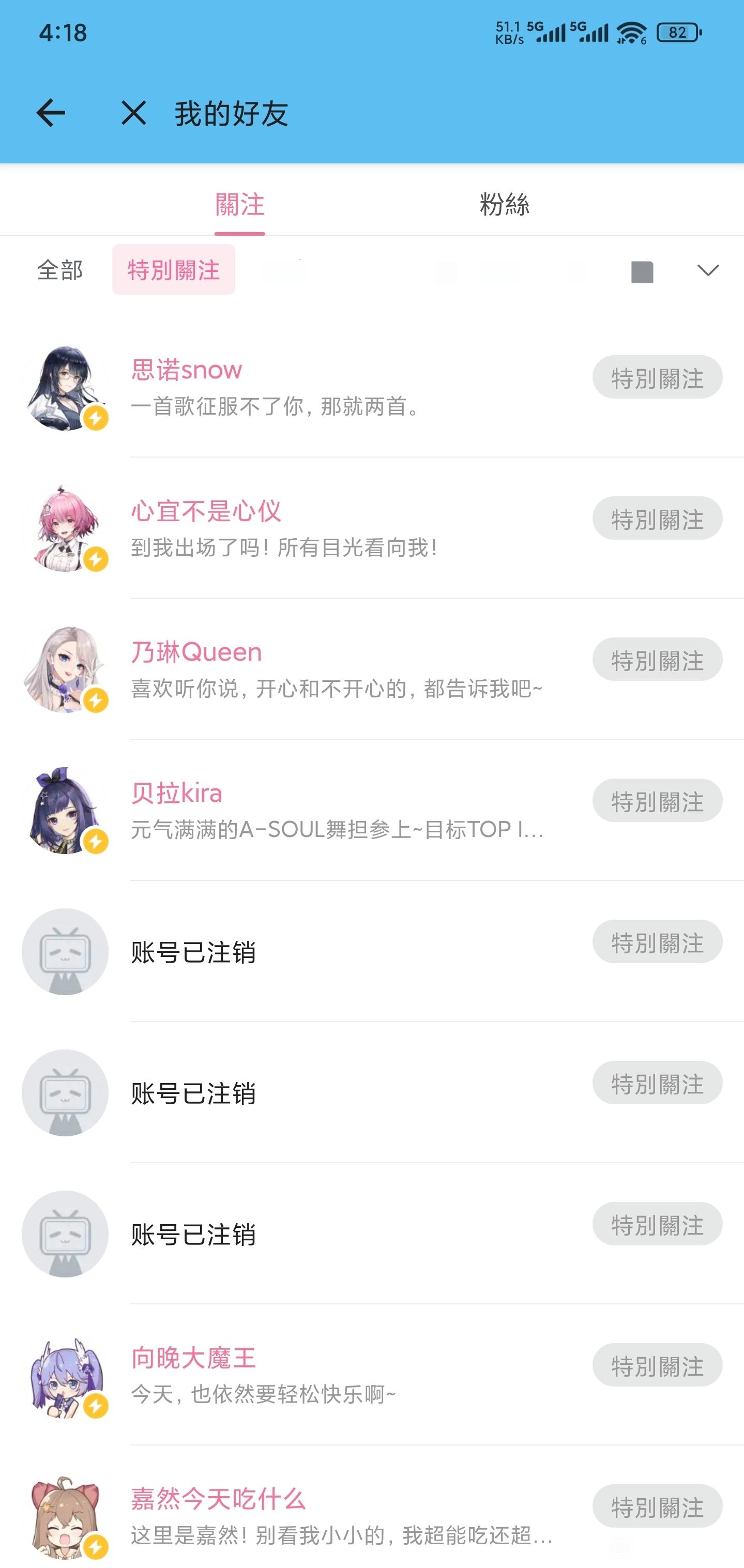
Task: Open 思诺snow's profile
Action: 187,370
